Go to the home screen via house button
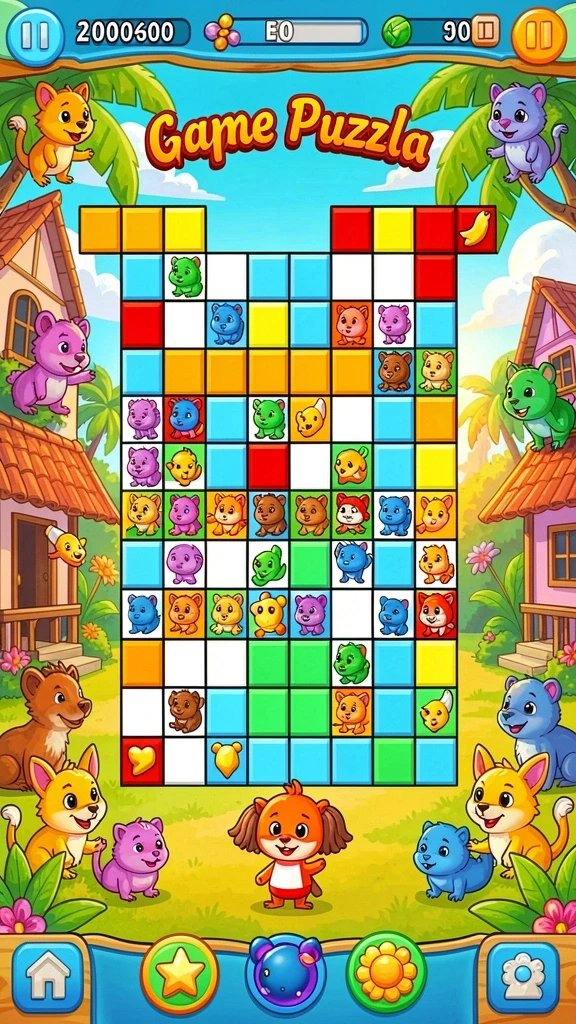This screenshot has height=1024, width=576. (x=47, y=978)
